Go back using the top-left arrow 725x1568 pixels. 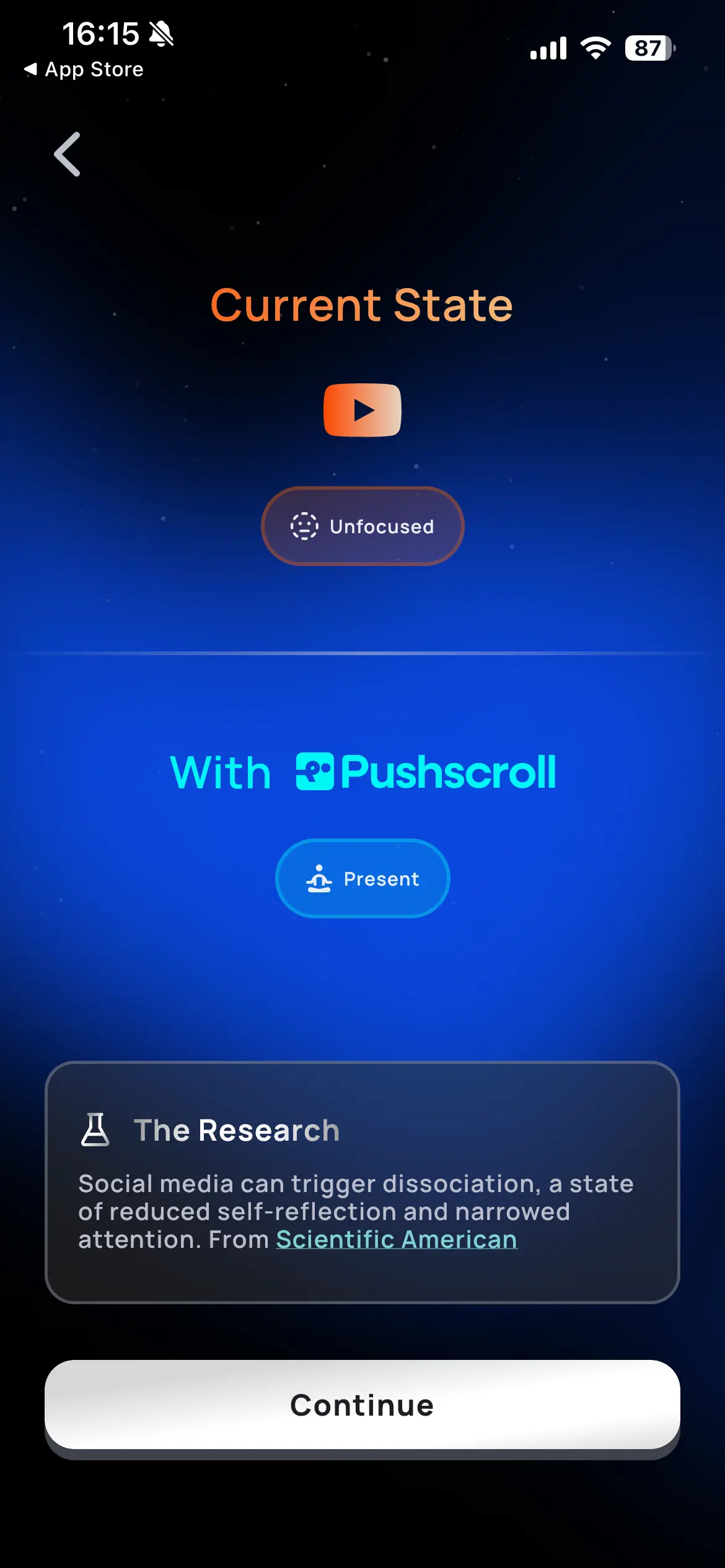click(x=67, y=154)
